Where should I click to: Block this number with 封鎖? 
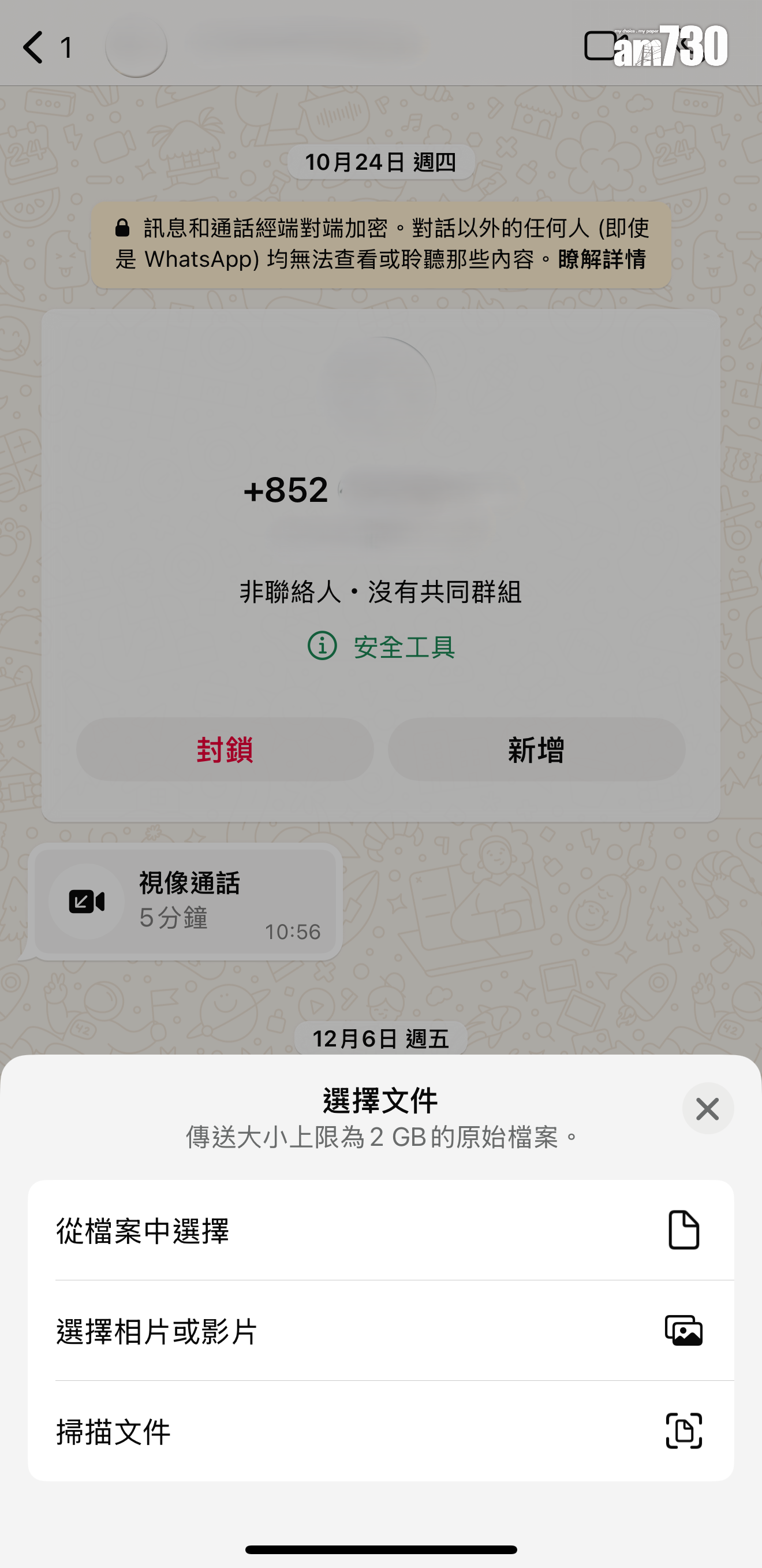coord(225,749)
